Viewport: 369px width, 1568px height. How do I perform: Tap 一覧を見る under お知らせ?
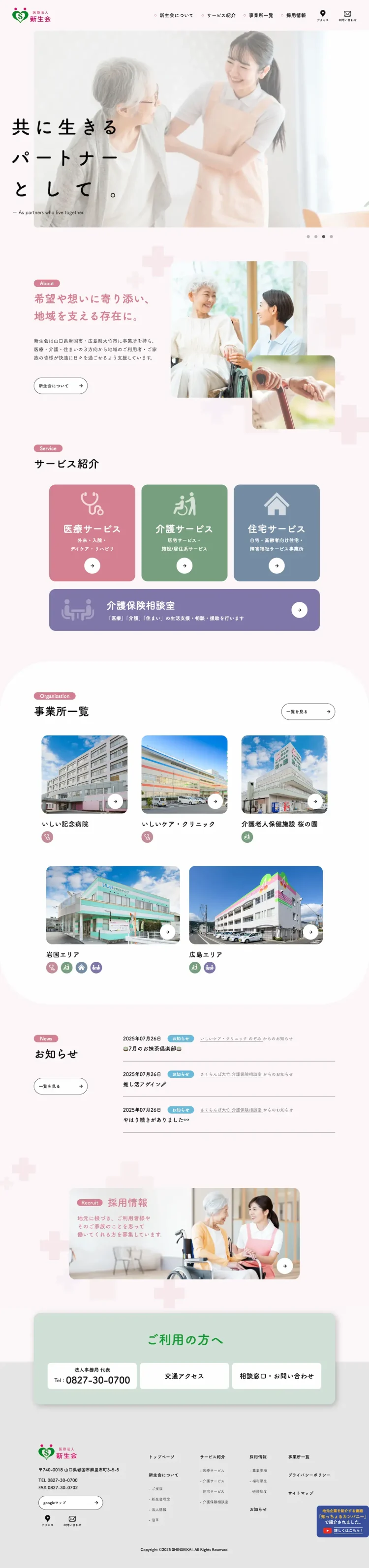pos(61,1086)
